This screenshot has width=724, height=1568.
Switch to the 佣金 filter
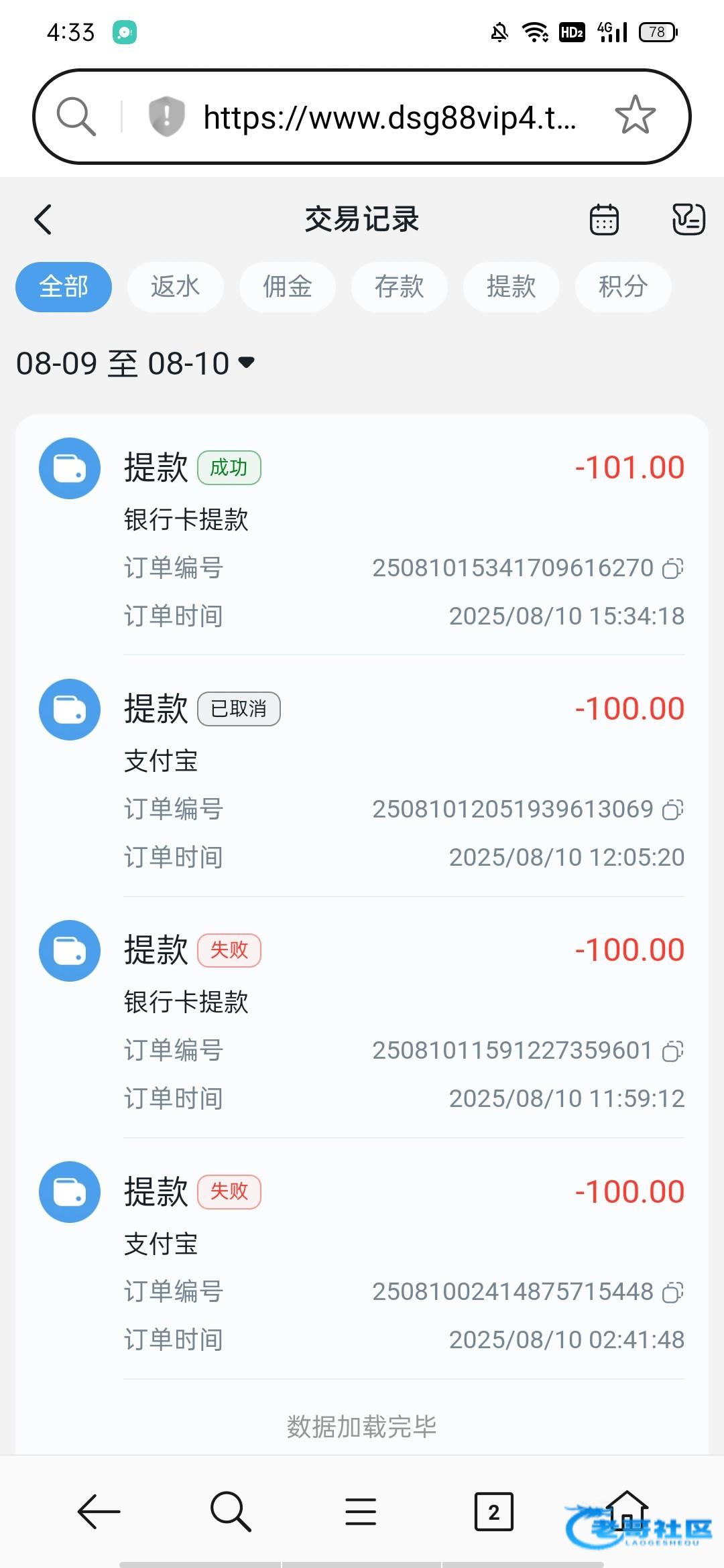tap(288, 287)
